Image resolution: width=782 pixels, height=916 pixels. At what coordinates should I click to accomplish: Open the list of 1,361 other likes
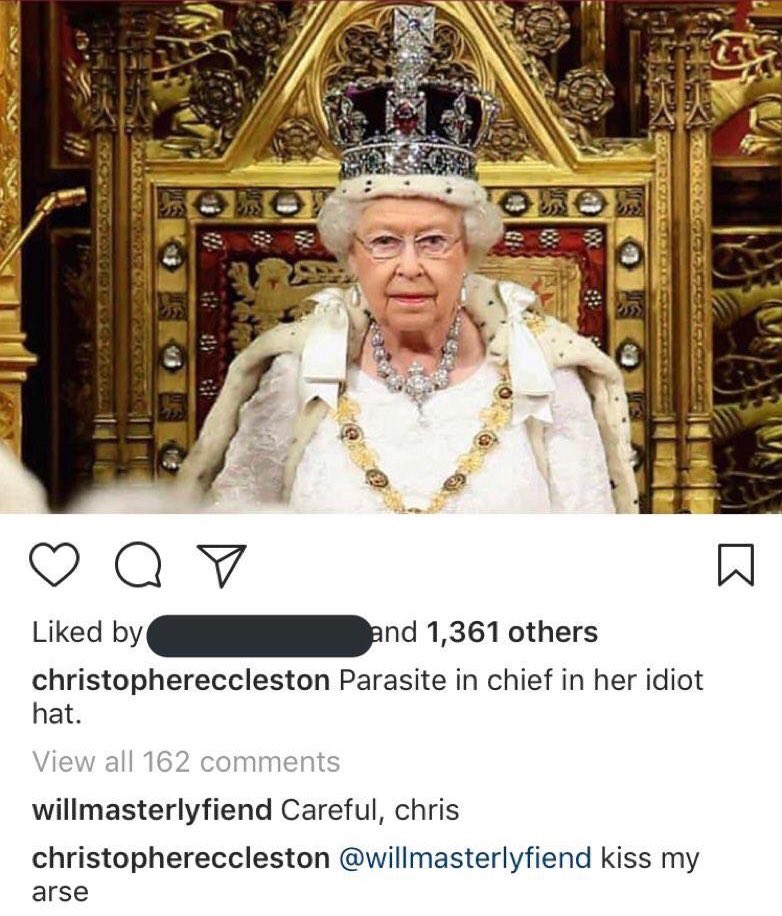511,633
